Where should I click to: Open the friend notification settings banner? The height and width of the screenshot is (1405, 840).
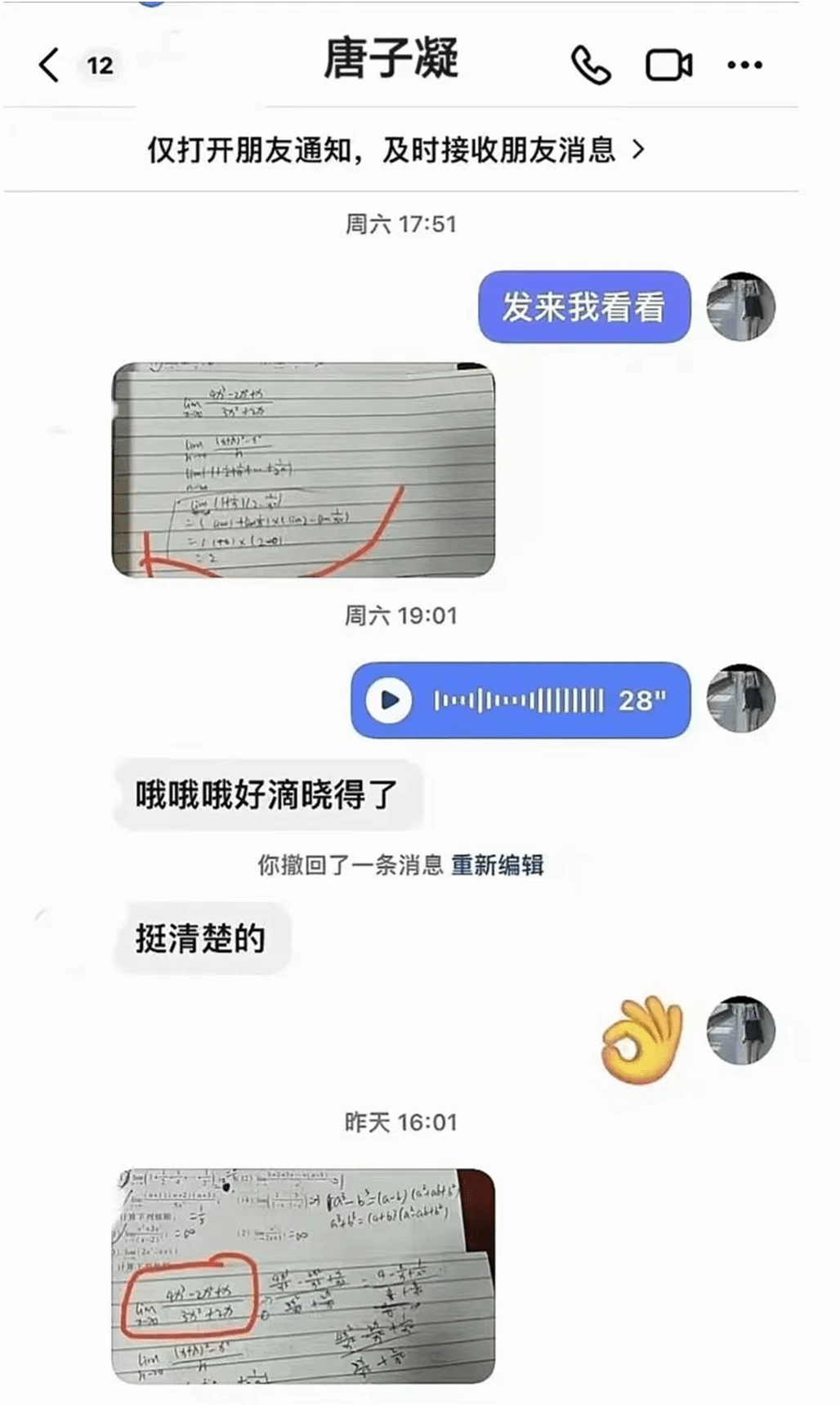396,150
